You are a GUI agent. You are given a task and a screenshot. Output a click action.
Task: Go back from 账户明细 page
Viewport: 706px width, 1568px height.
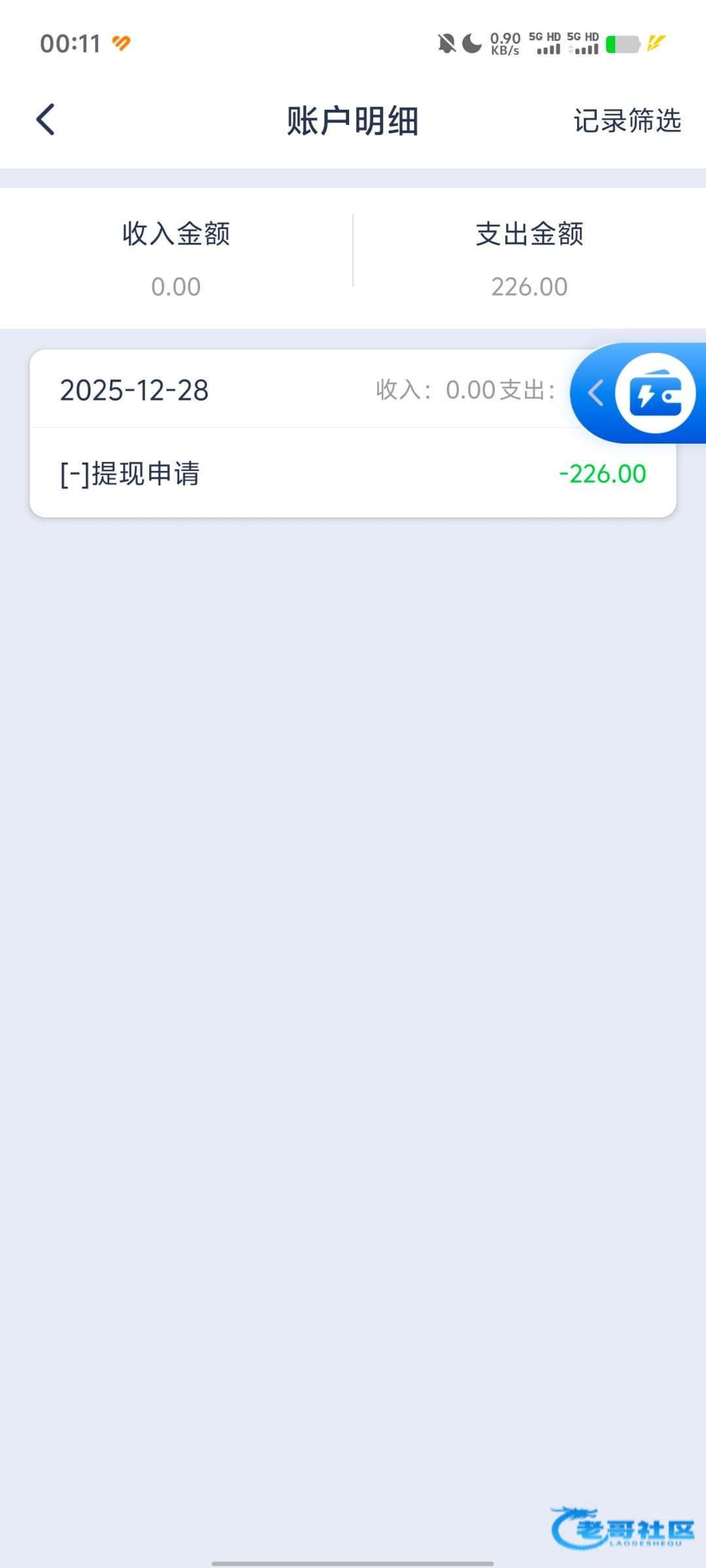pyautogui.click(x=46, y=120)
